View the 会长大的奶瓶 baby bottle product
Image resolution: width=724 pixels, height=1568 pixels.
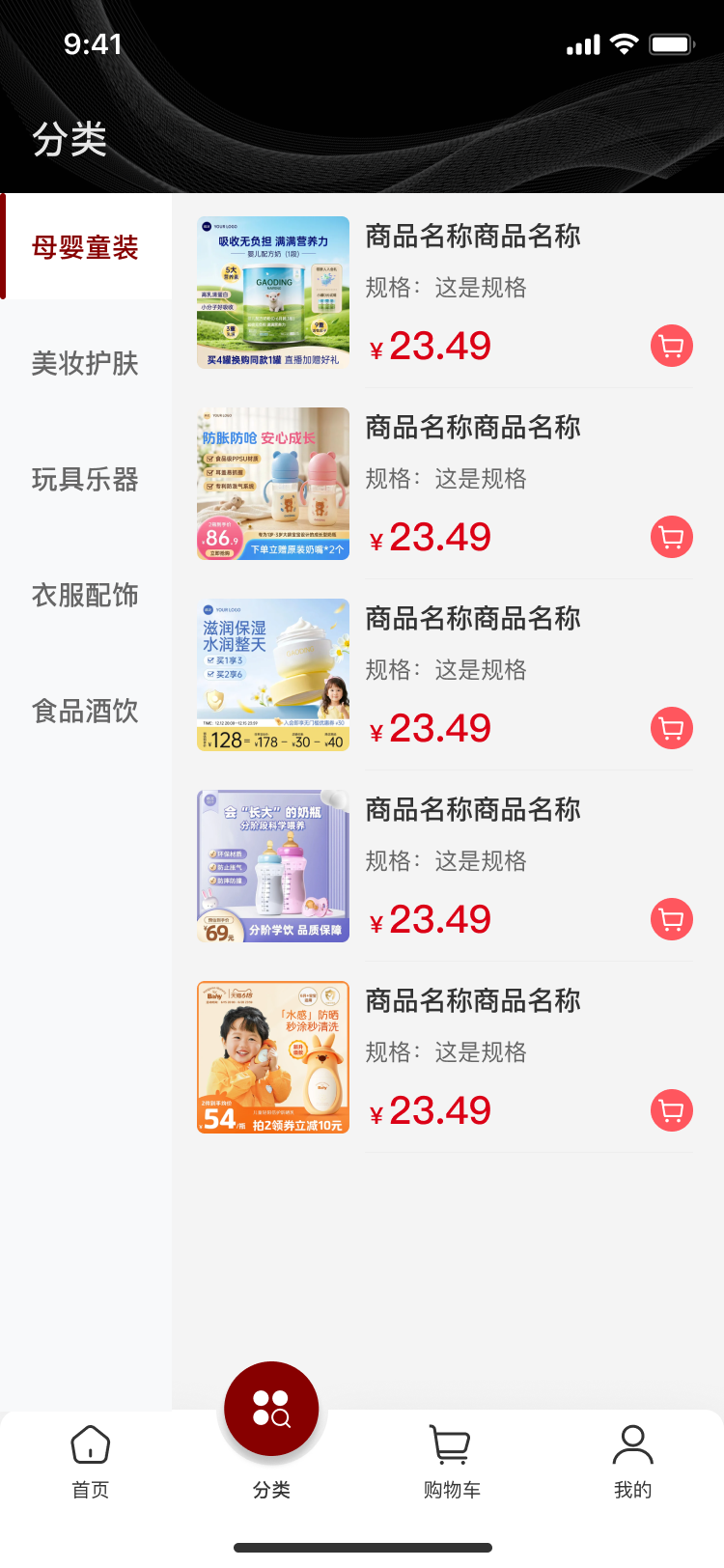pyautogui.click(x=273, y=866)
